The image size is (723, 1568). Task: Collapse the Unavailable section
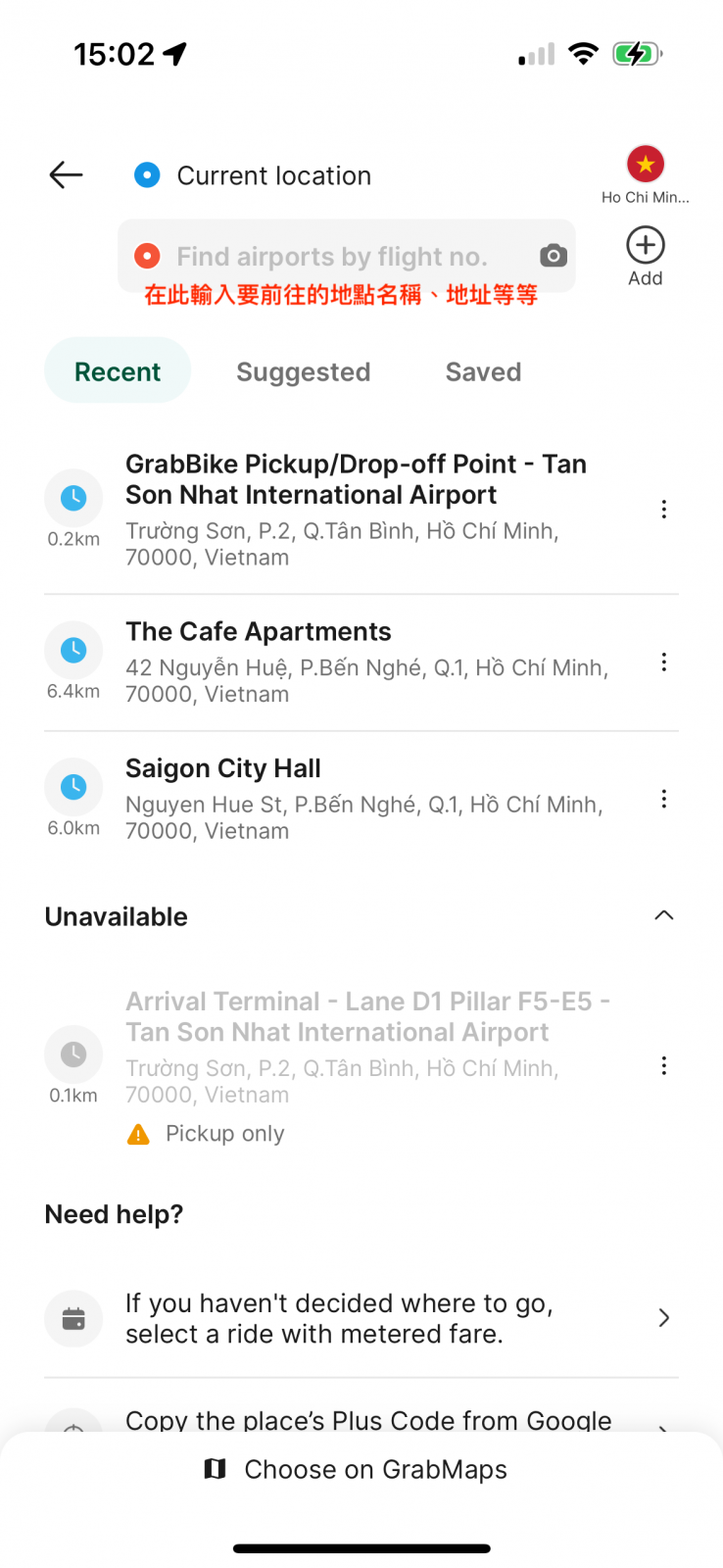click(x=664, y=915)
